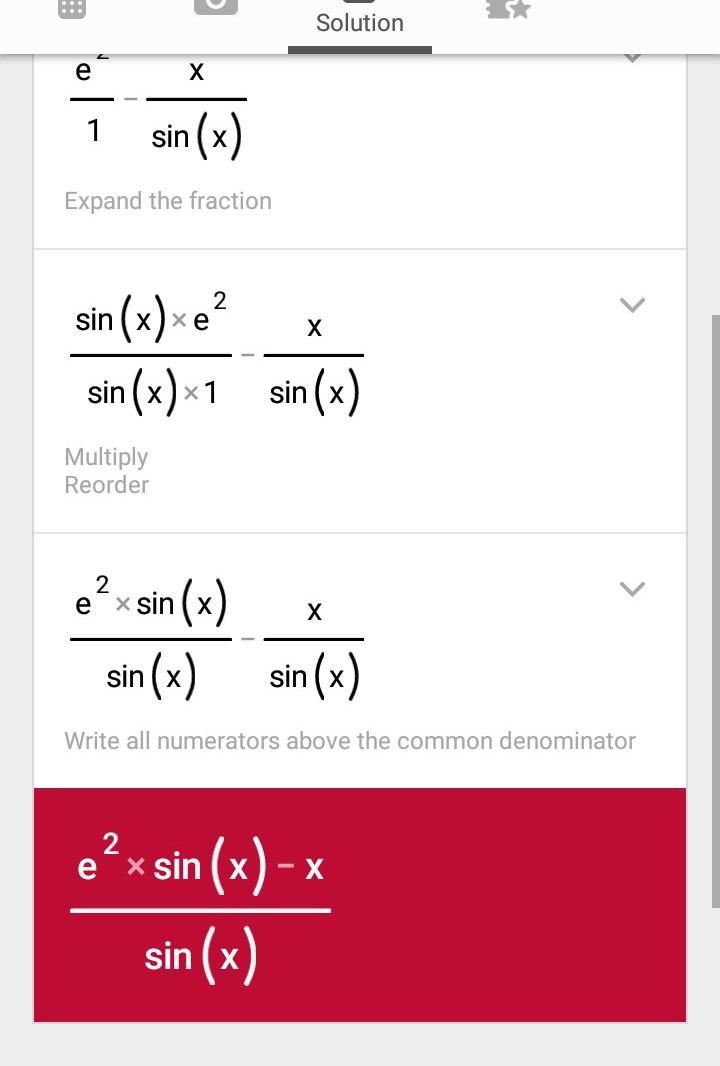Expand the common denominator step
The width and height of the screenshot is (720, 1066).
tap(632, 589)
